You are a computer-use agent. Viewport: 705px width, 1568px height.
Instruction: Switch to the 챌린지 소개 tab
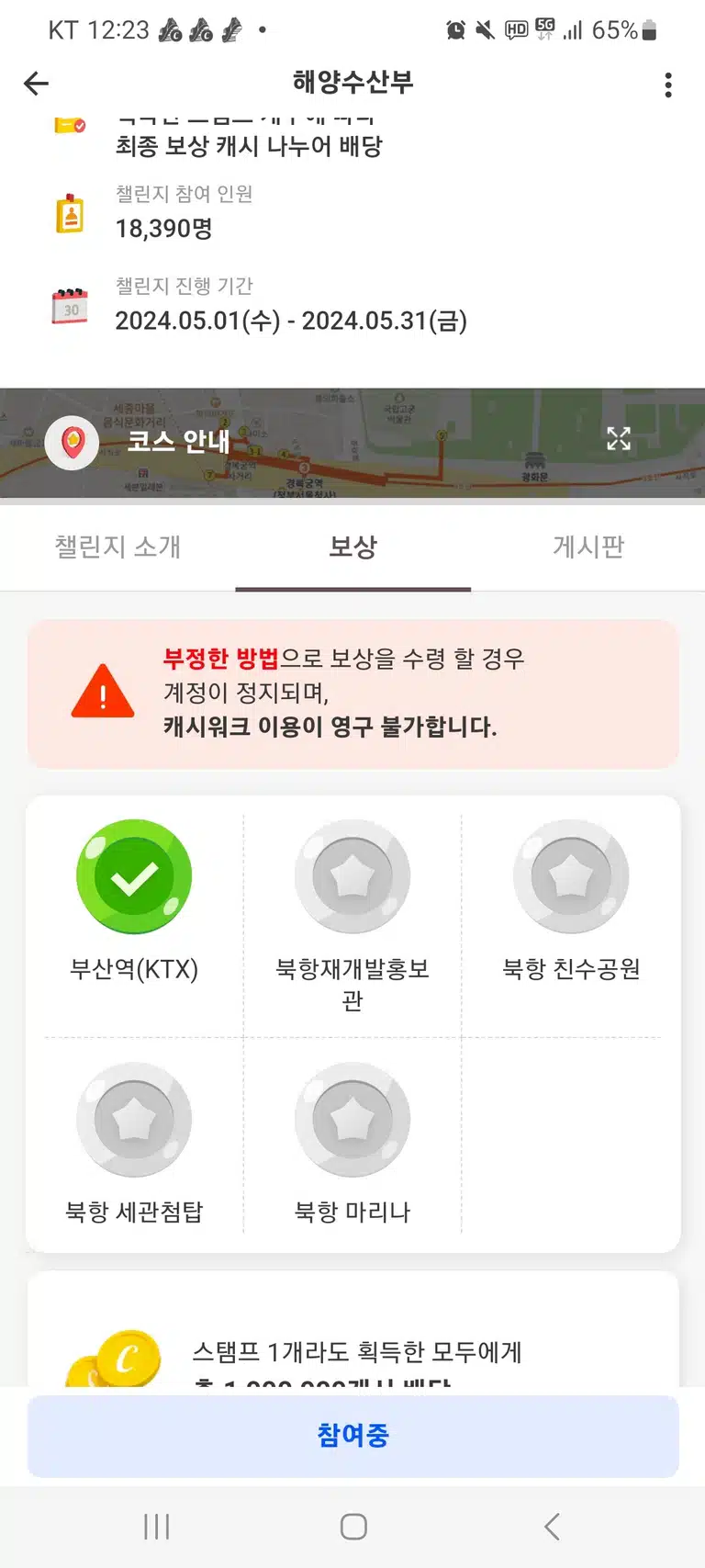coord(117,547)
